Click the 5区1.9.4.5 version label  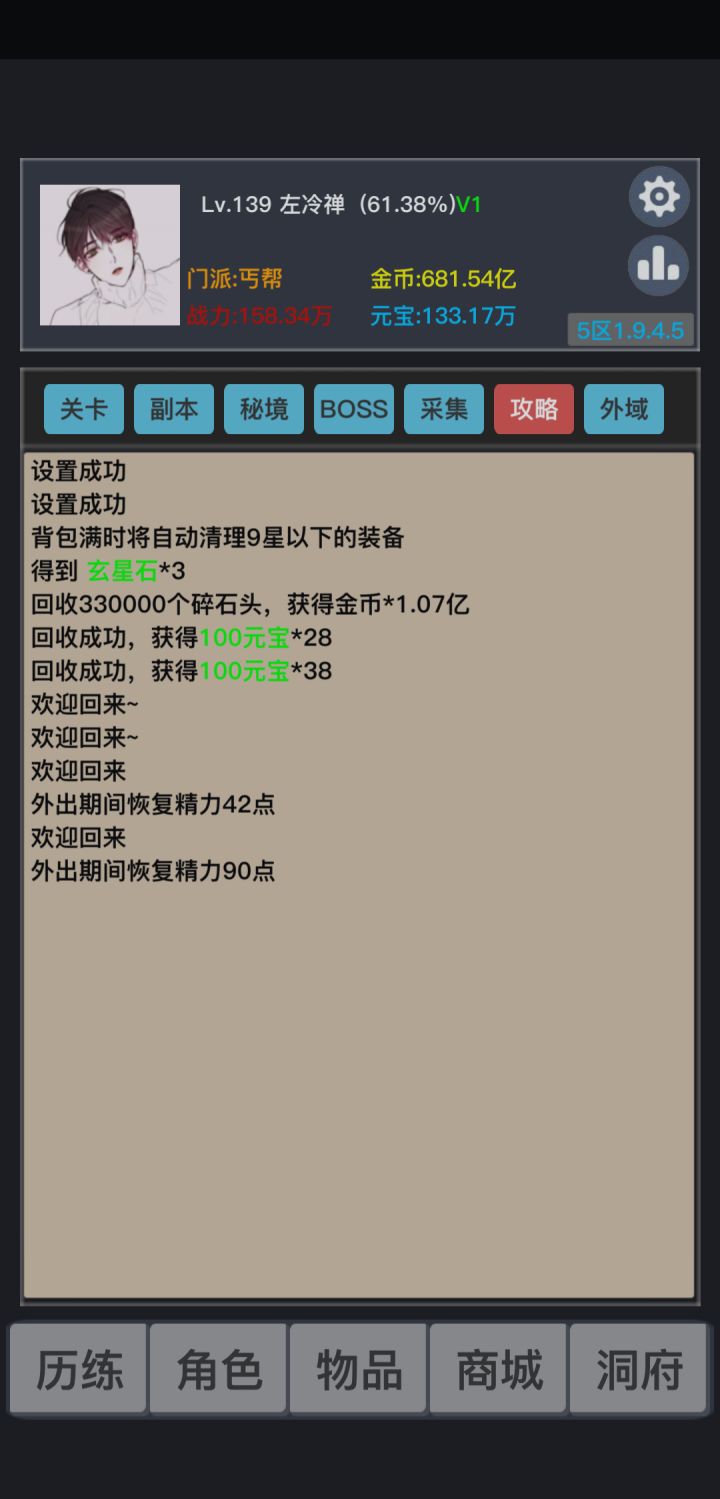(631, 330)
